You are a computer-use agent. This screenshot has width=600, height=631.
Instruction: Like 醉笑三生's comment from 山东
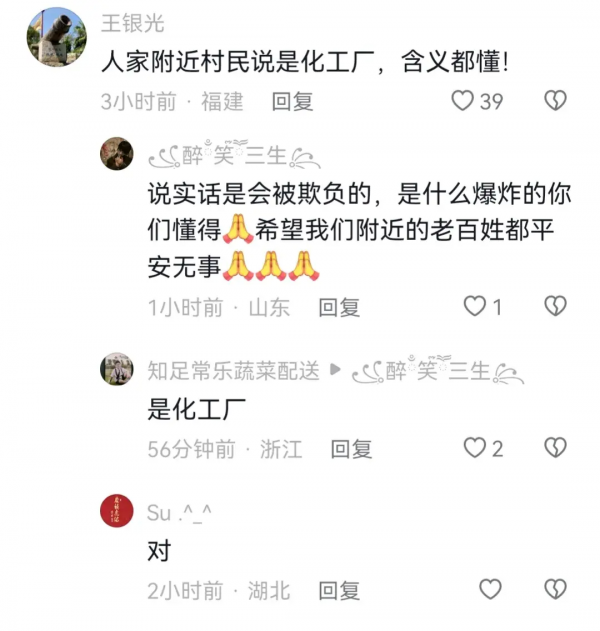(x=476, y=306)
